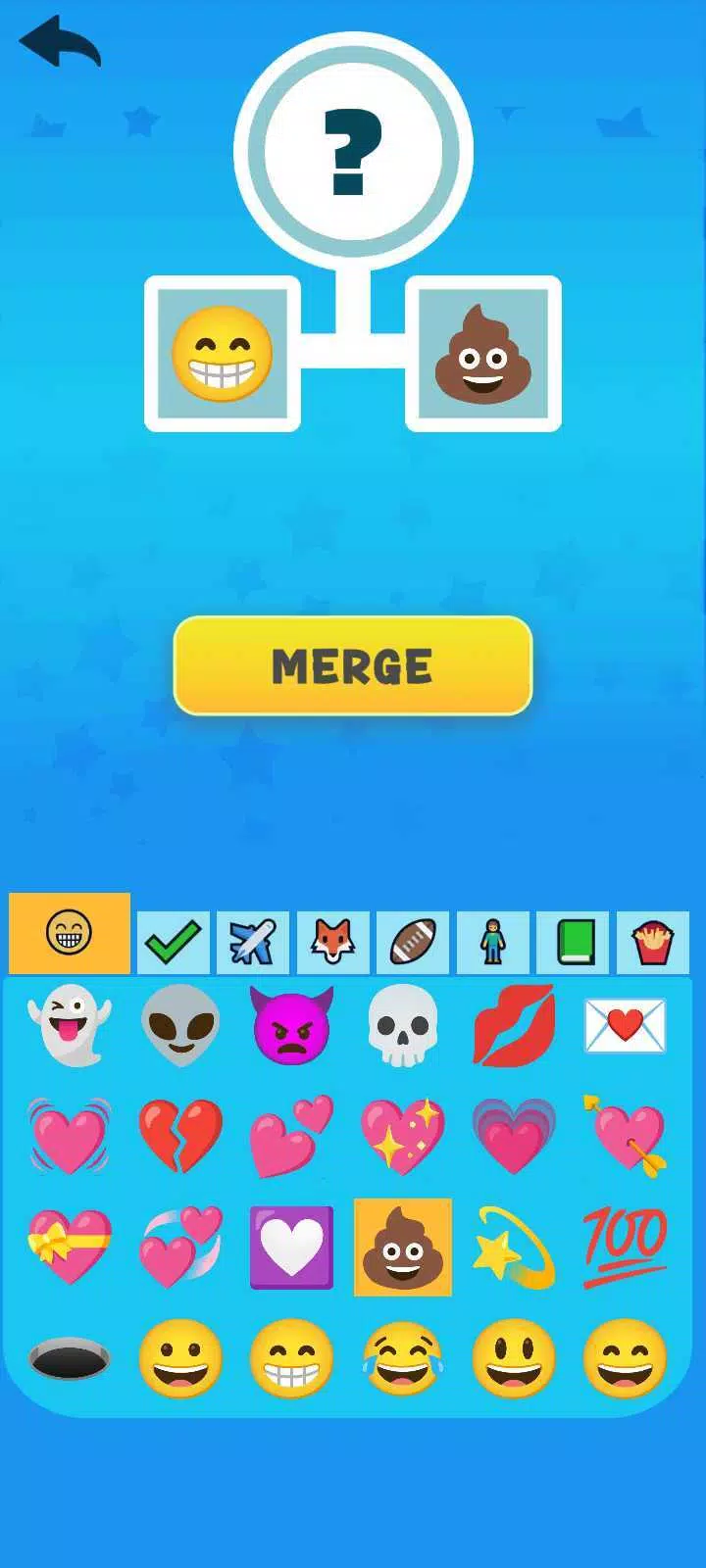
Task: Pick the winking ghost emoji
Action: 69,1025
